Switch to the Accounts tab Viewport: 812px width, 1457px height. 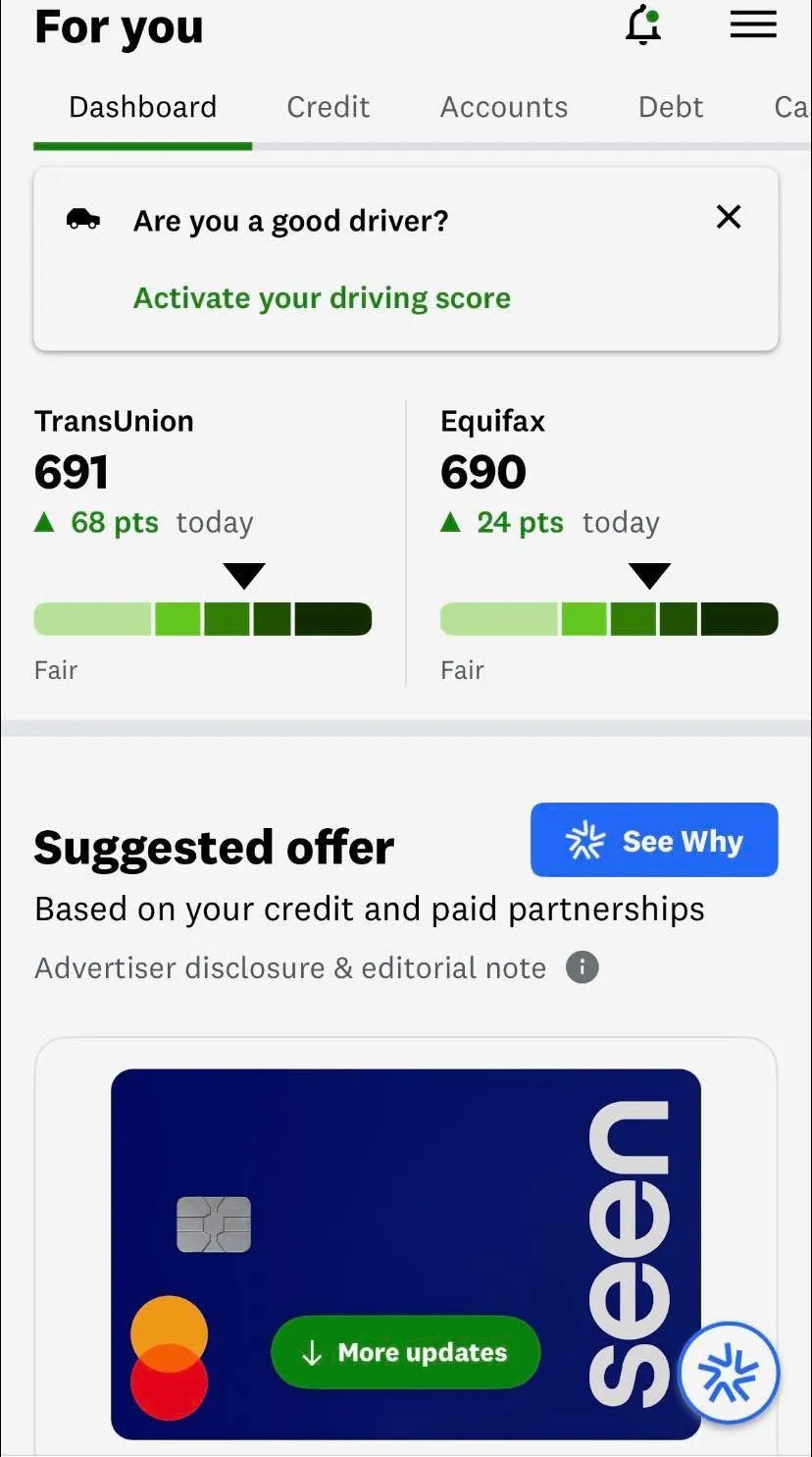click(x=504, y=107)
